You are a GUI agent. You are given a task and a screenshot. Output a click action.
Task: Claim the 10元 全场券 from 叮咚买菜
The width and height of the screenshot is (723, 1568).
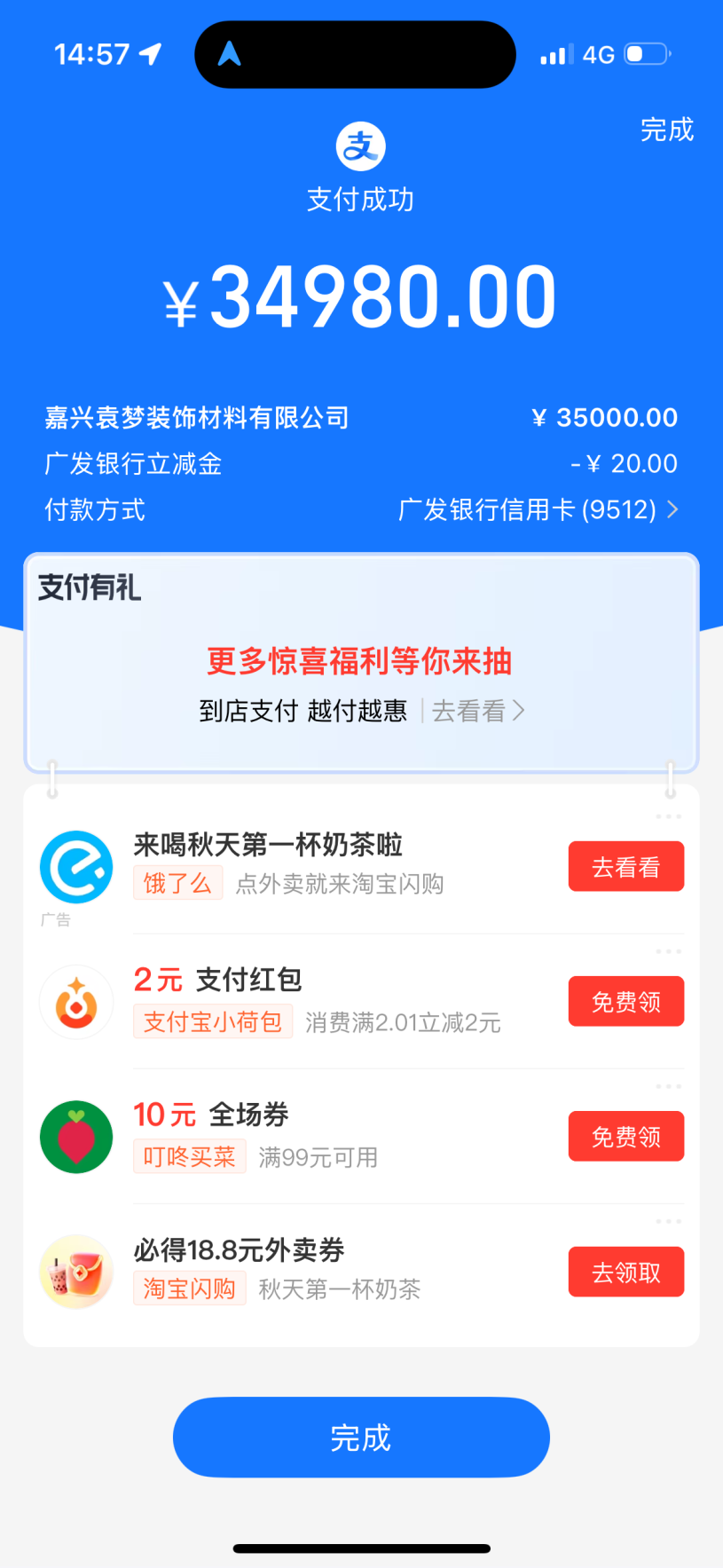[625, 1137]
